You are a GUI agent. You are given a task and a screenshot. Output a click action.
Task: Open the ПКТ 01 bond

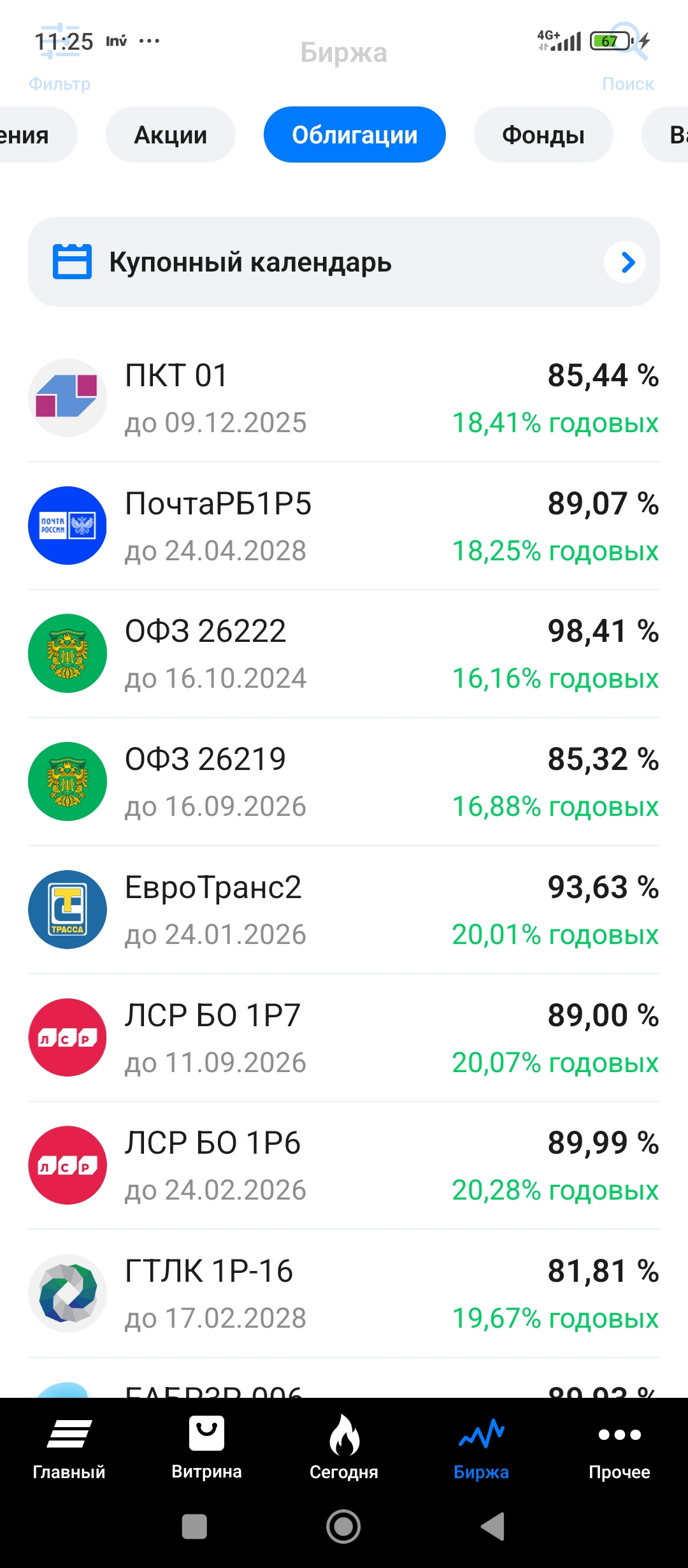344,398
